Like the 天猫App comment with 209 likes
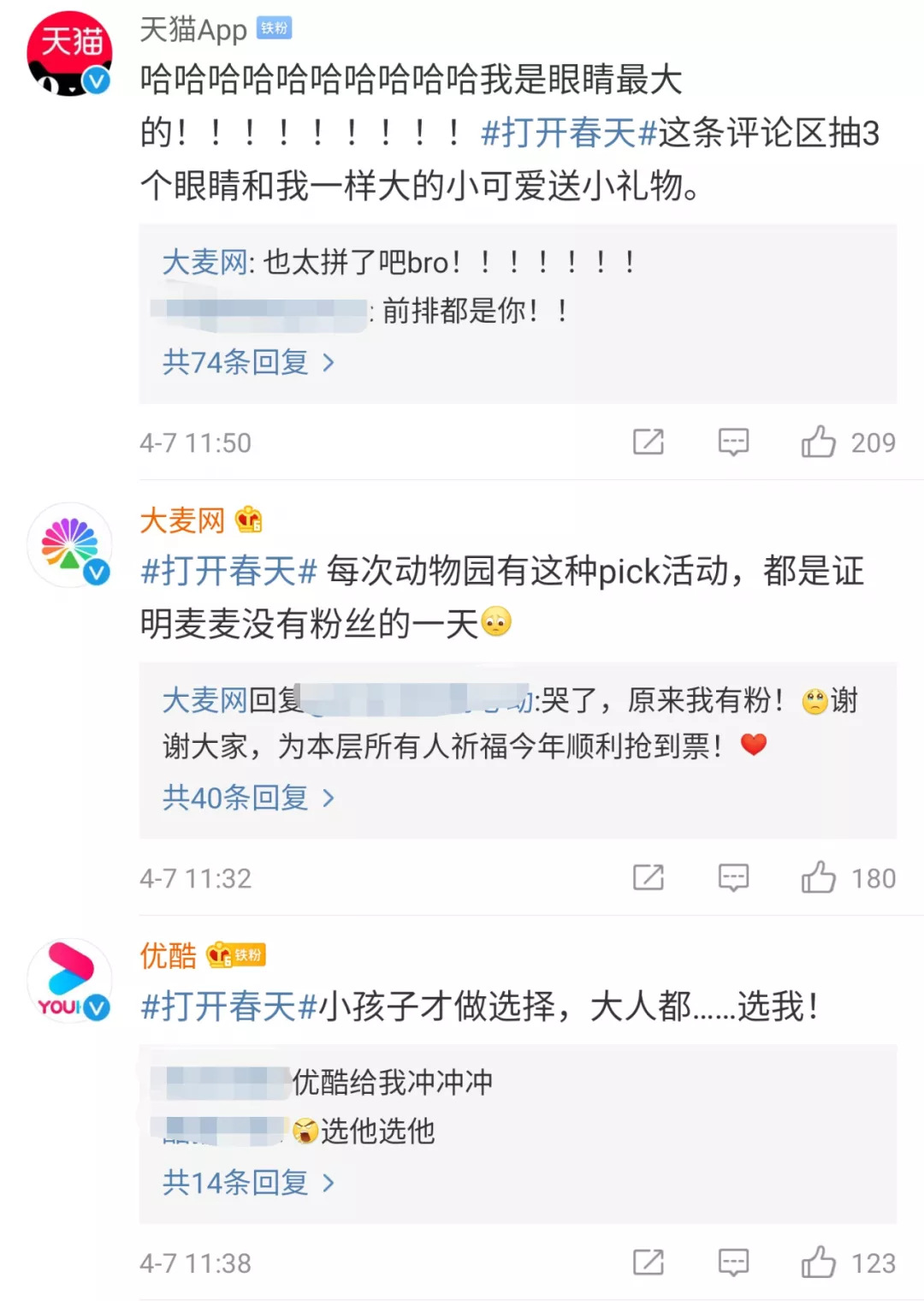This screenshot has width=924, height=1301. (819, 443)
